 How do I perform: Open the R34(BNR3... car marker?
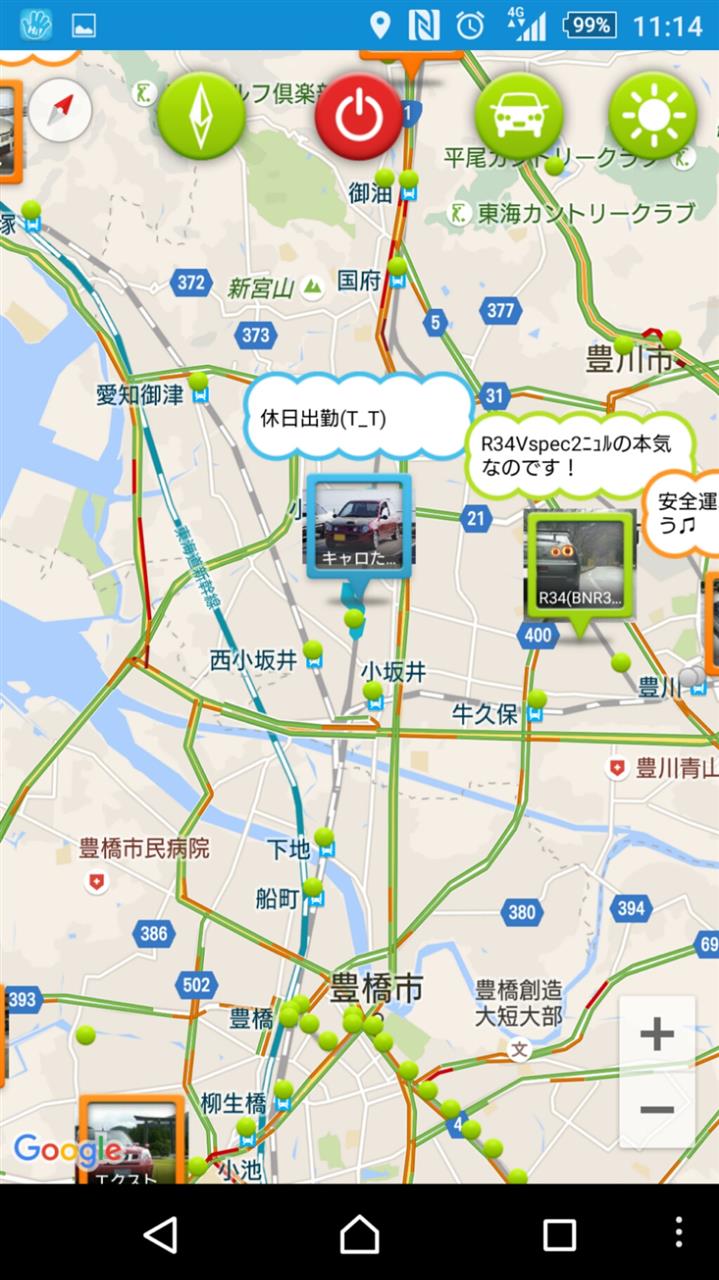(x=580, y=565)
